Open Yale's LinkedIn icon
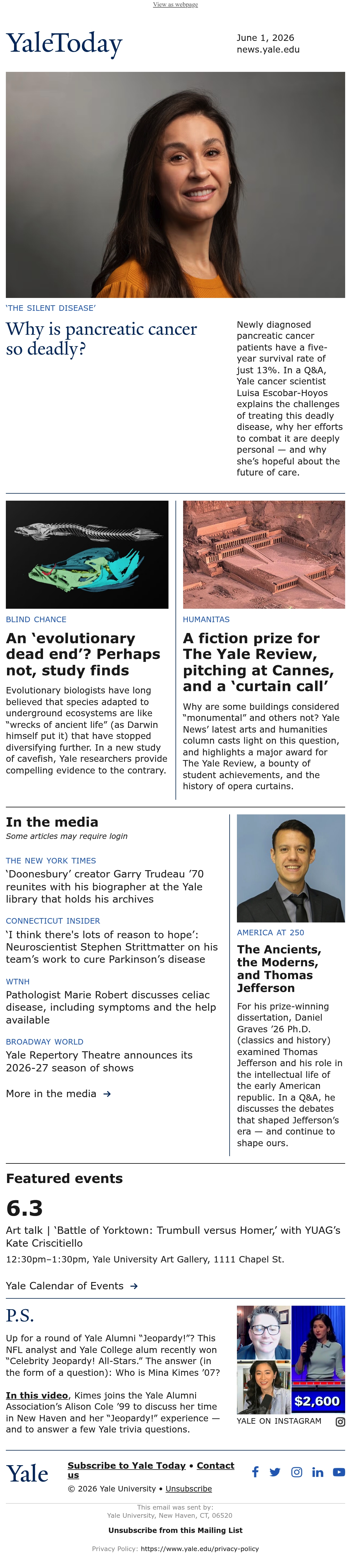The height and width of the screenshot is (1568, 351). [317, 1472]
